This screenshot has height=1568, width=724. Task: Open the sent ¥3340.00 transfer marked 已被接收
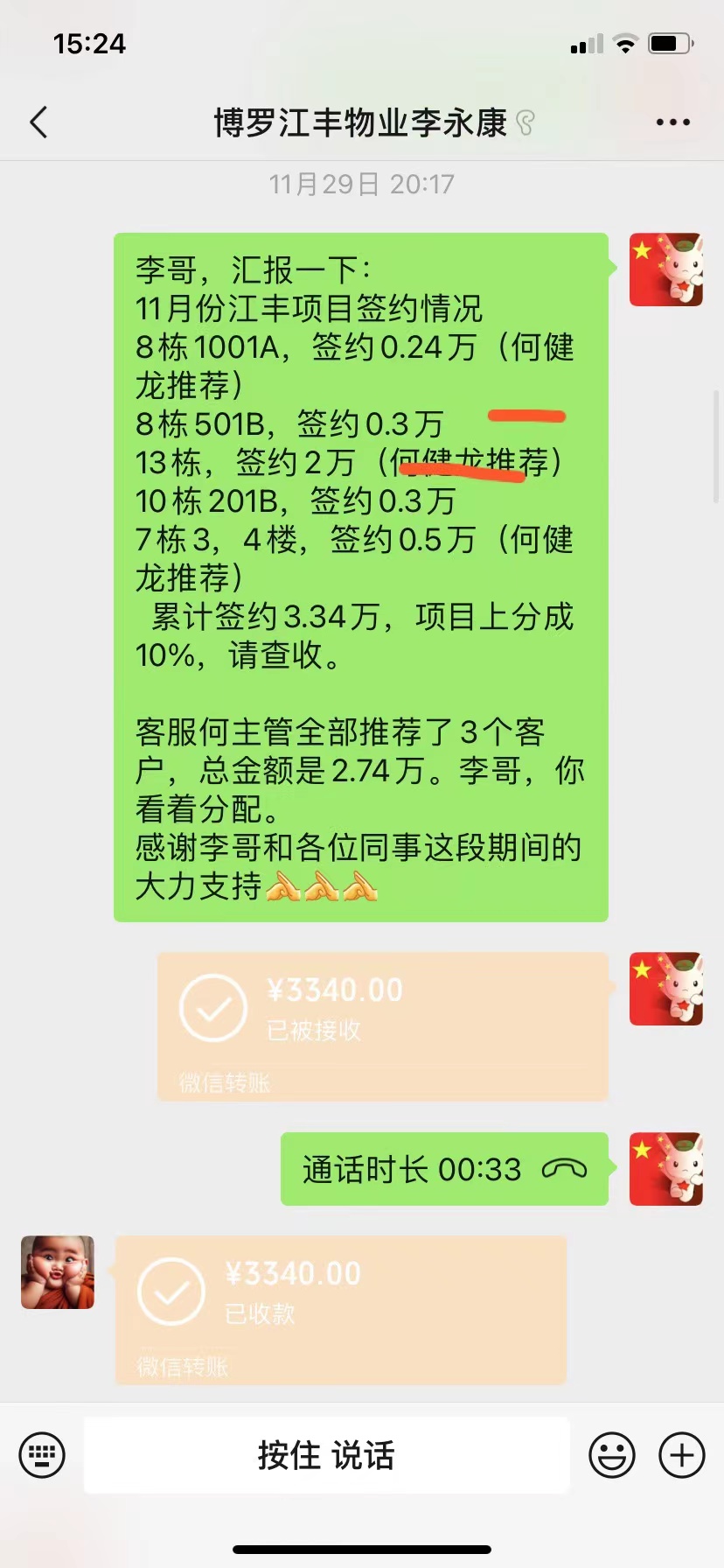coord(382,1025)
